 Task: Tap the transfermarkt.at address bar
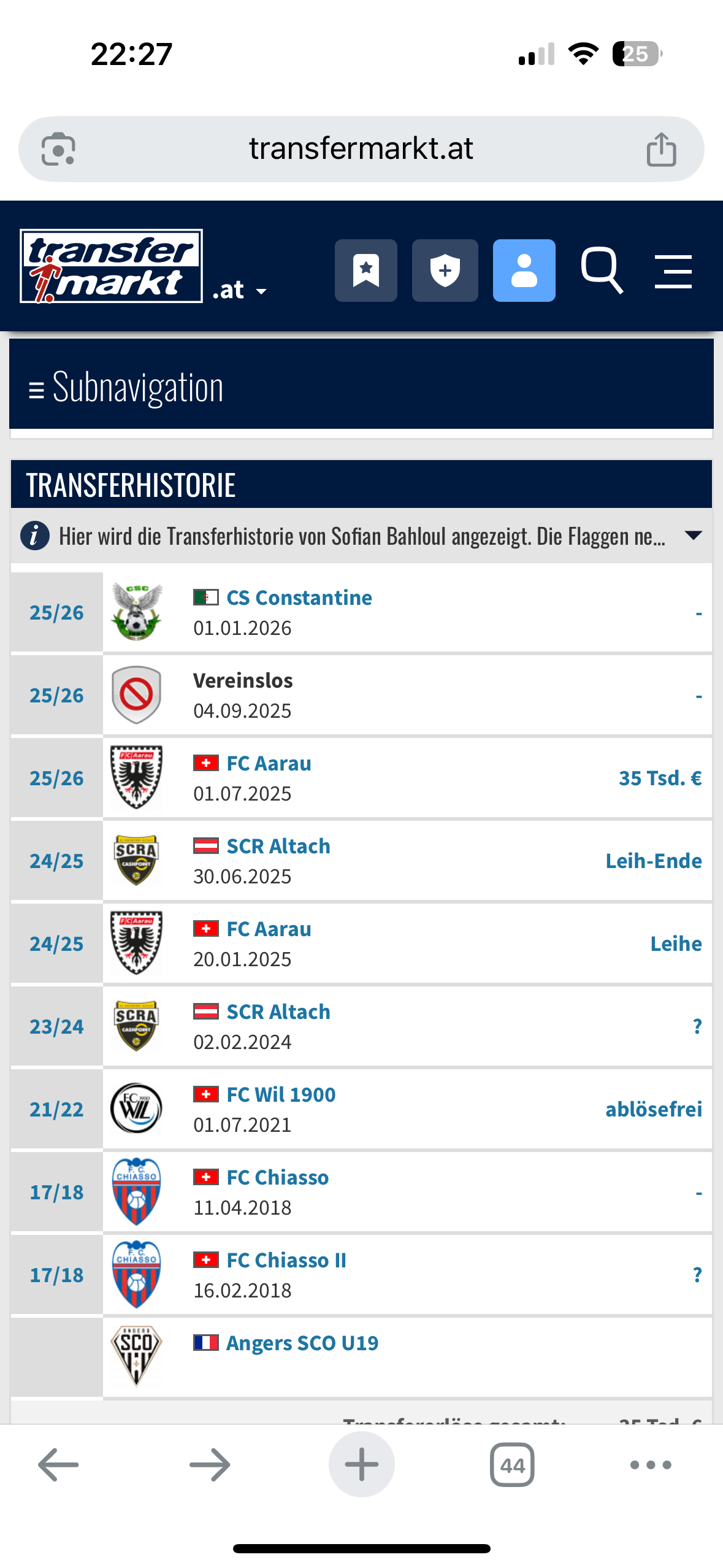point(361,148)
